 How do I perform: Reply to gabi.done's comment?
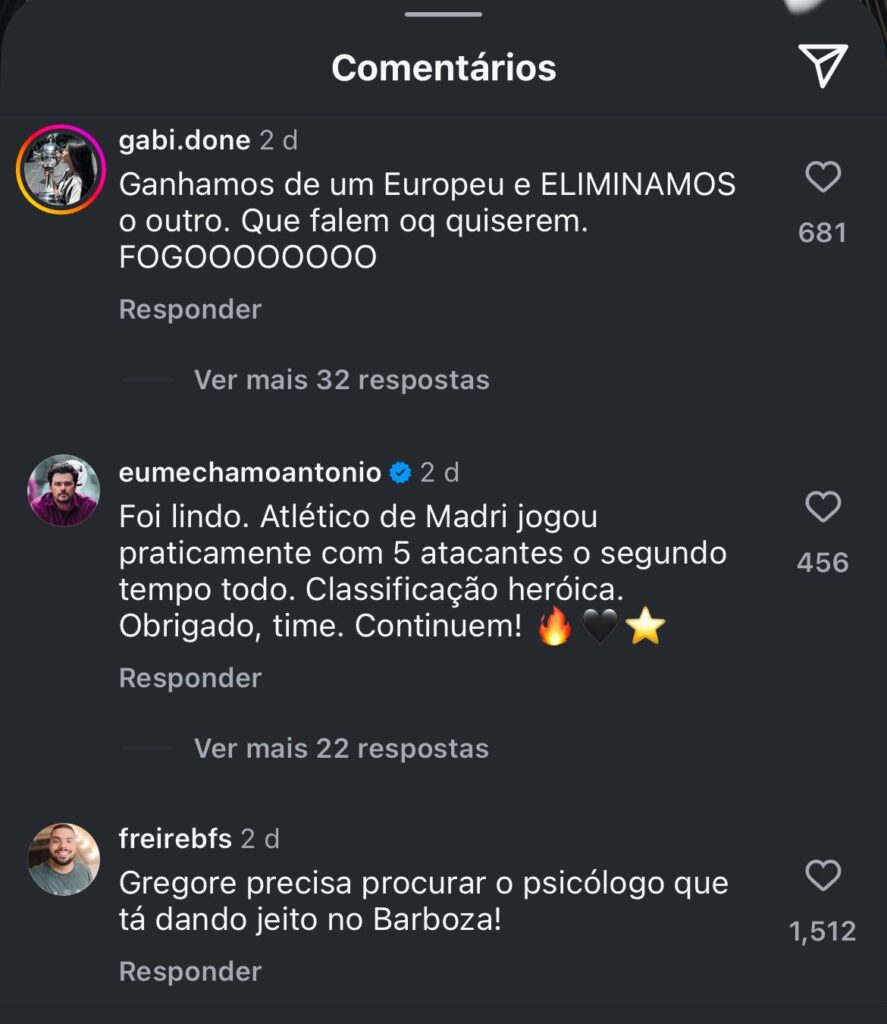click(x=190, y=310)
